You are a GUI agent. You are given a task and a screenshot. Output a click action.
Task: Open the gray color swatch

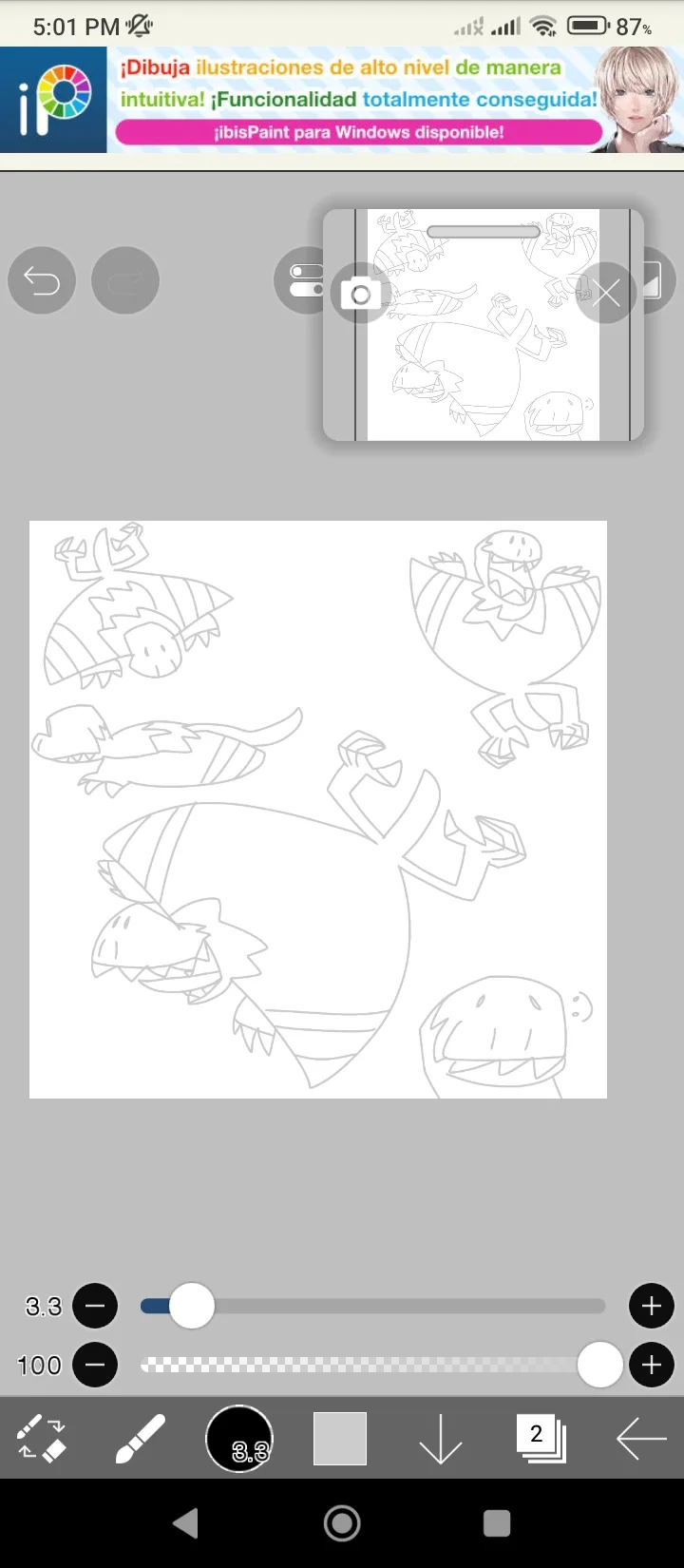340,1439
